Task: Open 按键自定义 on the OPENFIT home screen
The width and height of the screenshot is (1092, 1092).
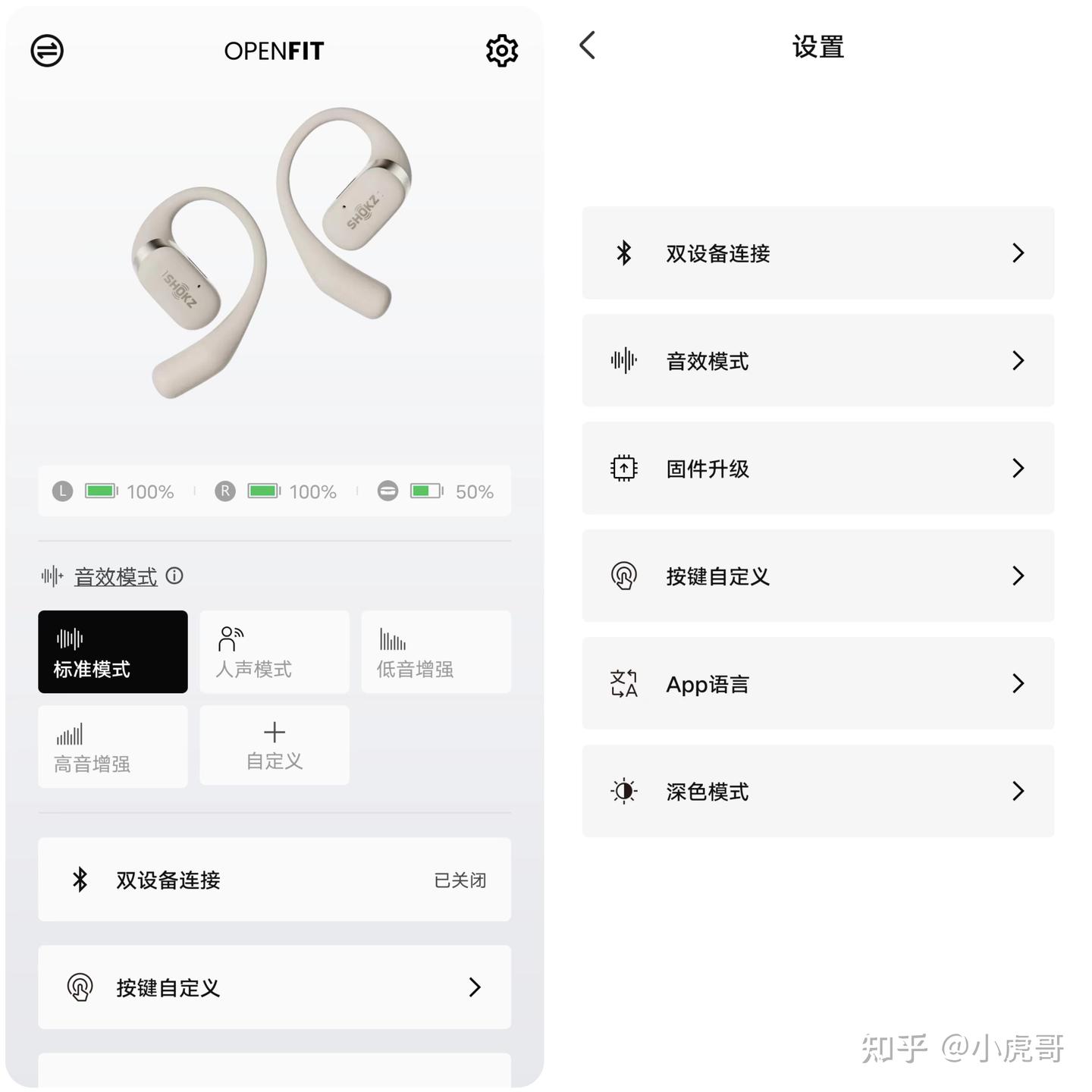Action: (274, 987)
